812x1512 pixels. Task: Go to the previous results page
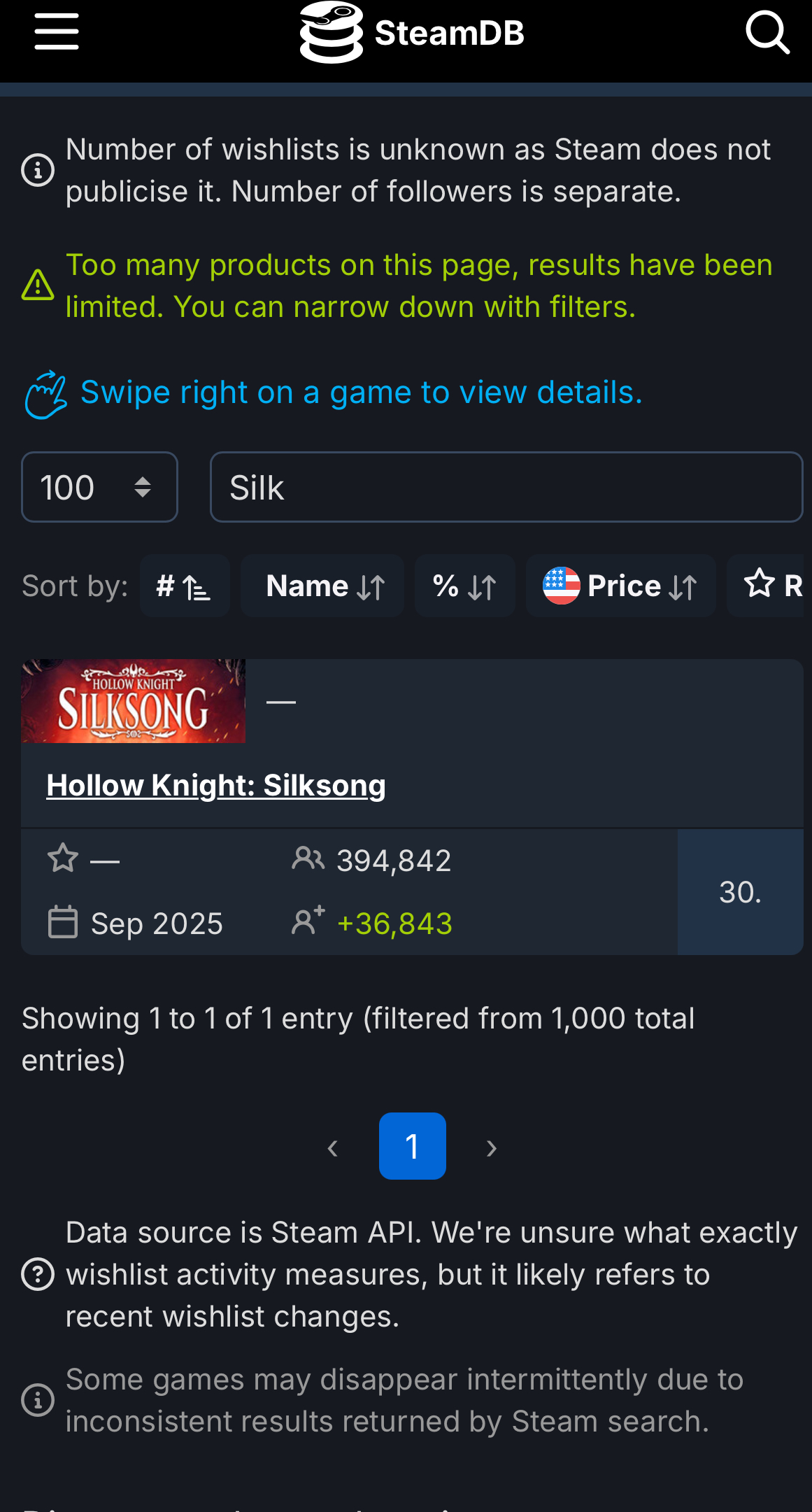(333, 1147)
